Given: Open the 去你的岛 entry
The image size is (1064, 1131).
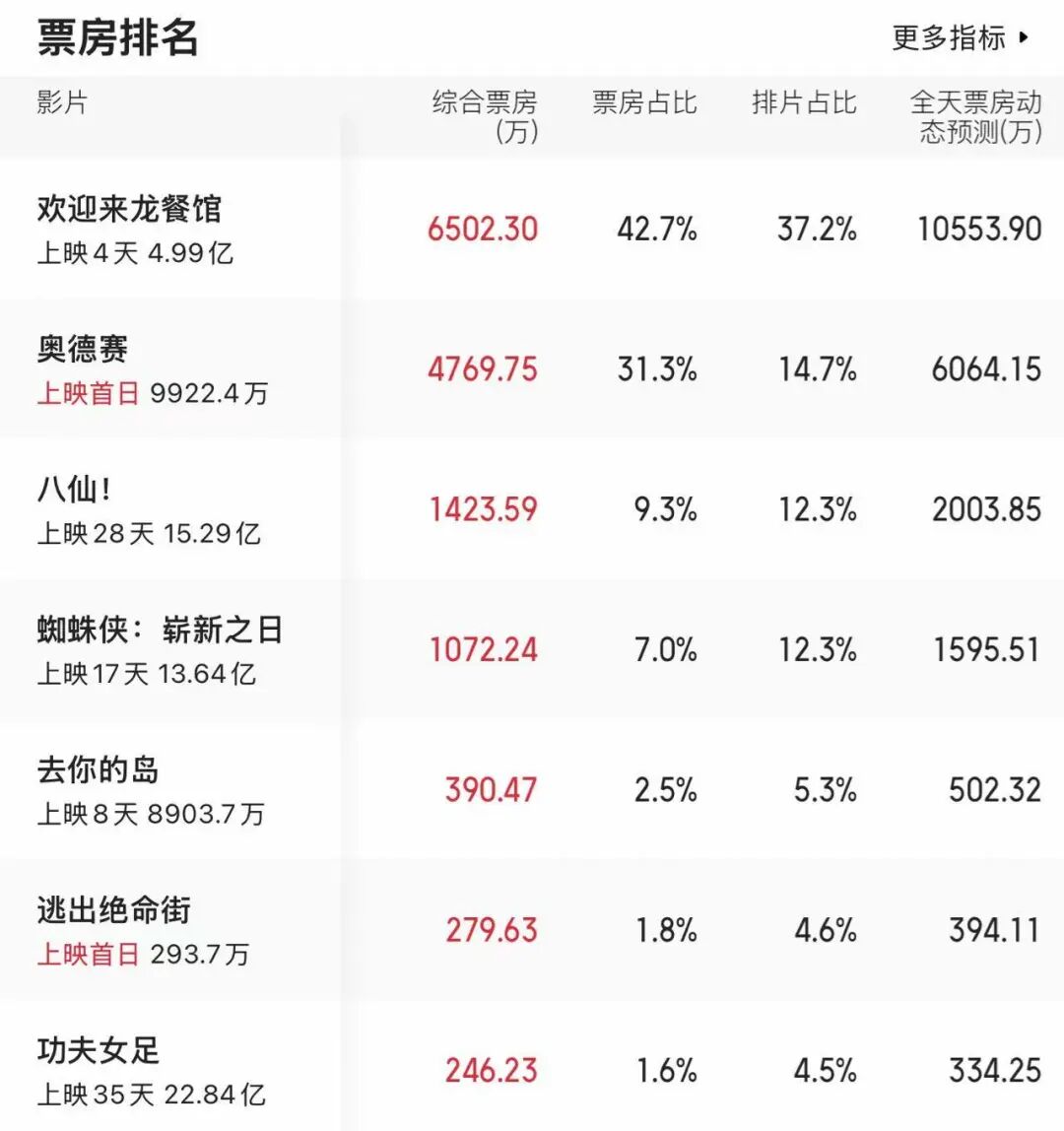Looking at the screenshot, I should [532, 789].
